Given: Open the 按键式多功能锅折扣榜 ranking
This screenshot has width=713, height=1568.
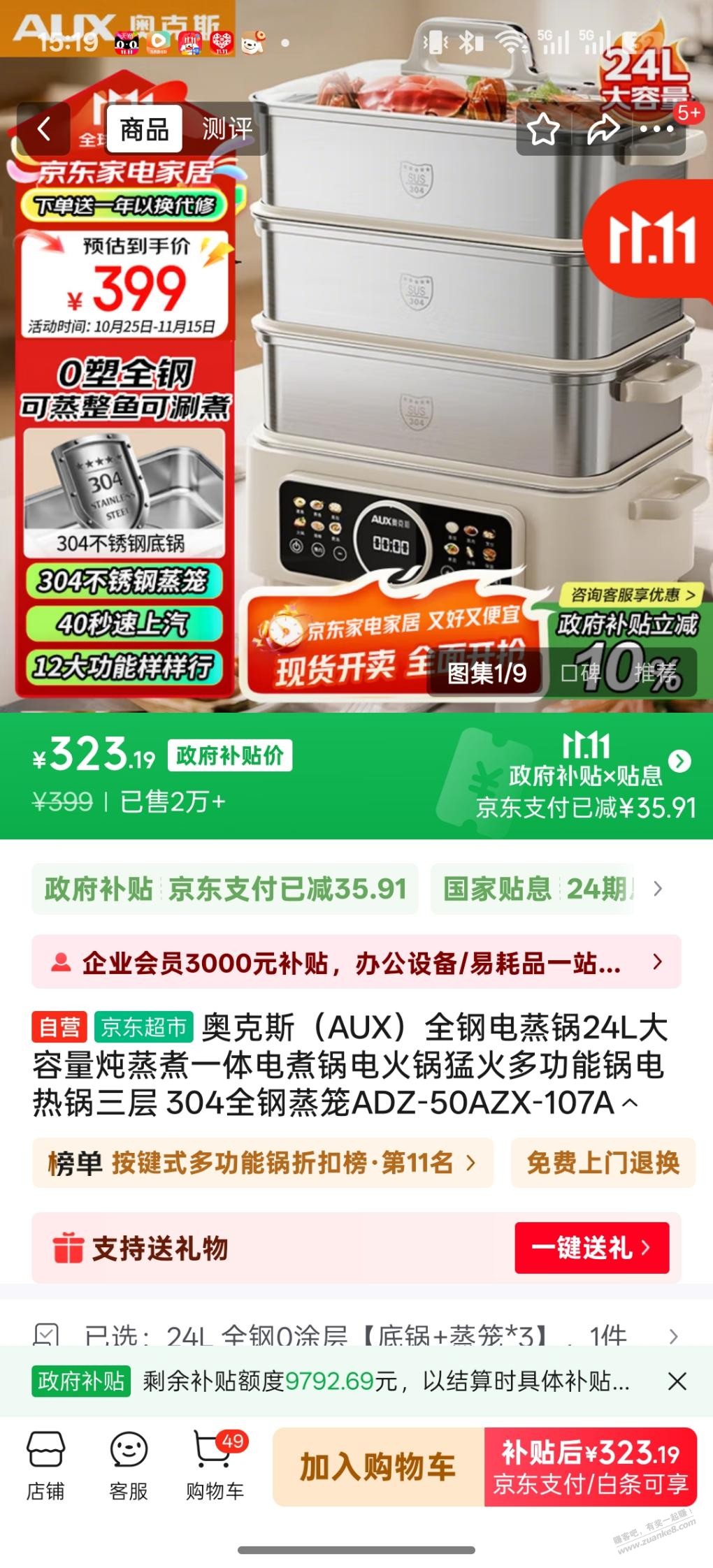Looking at the screenshot, I should (262, 1163).
